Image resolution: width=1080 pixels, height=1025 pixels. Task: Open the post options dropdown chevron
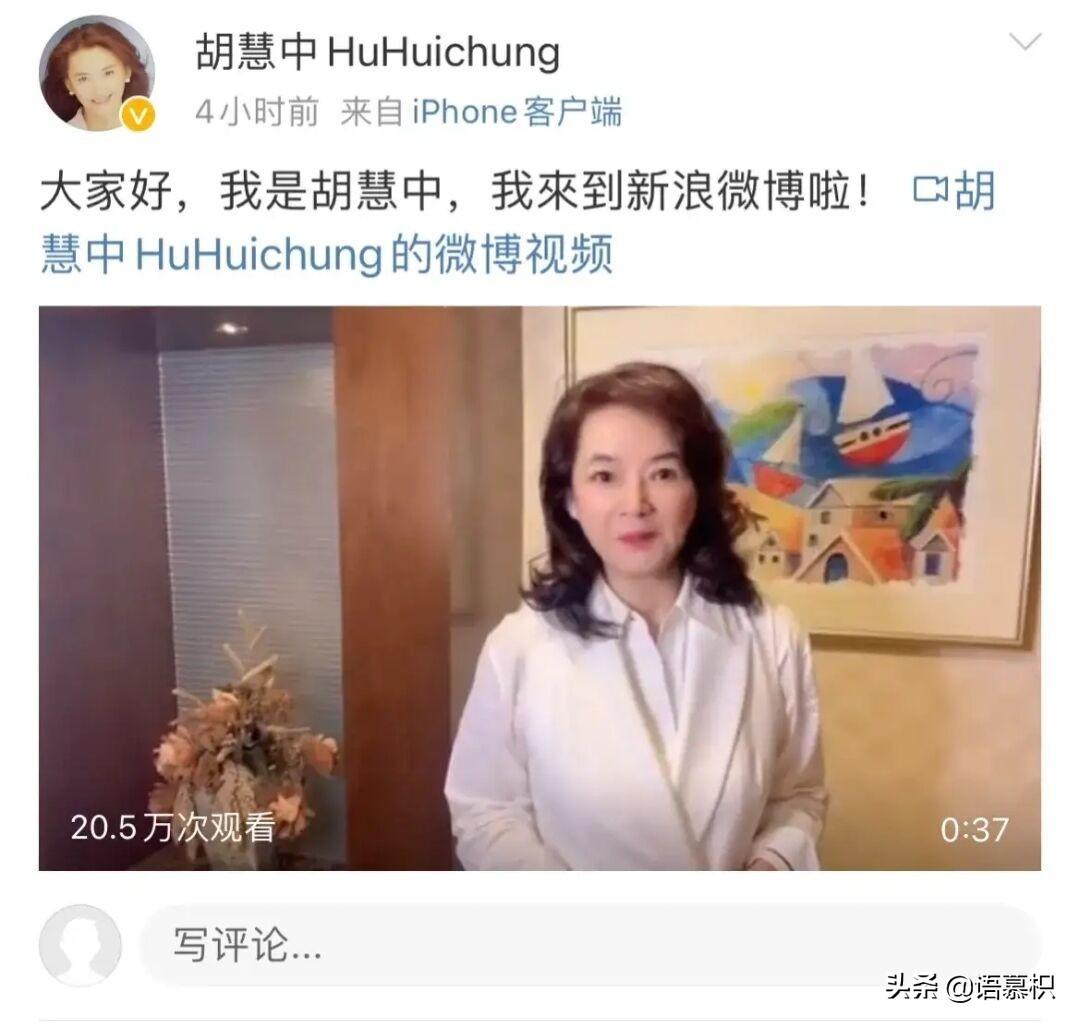[1025, 42]
